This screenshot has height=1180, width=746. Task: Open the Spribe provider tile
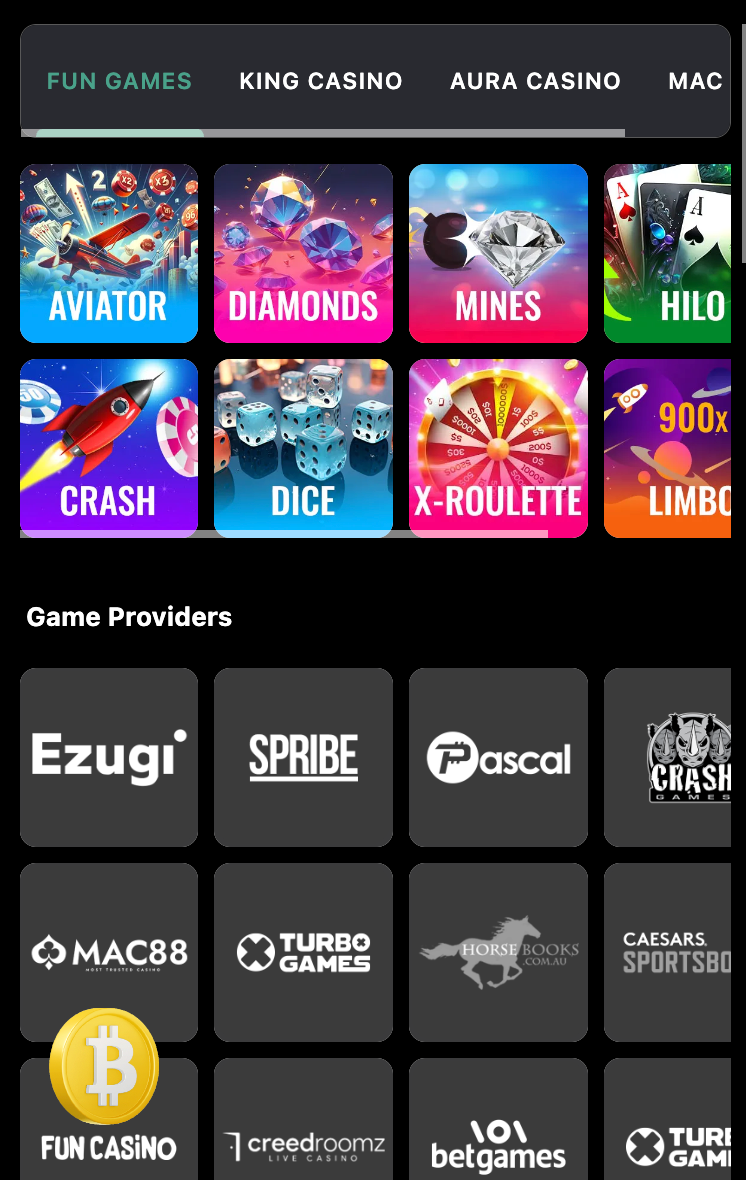(303, 757)
